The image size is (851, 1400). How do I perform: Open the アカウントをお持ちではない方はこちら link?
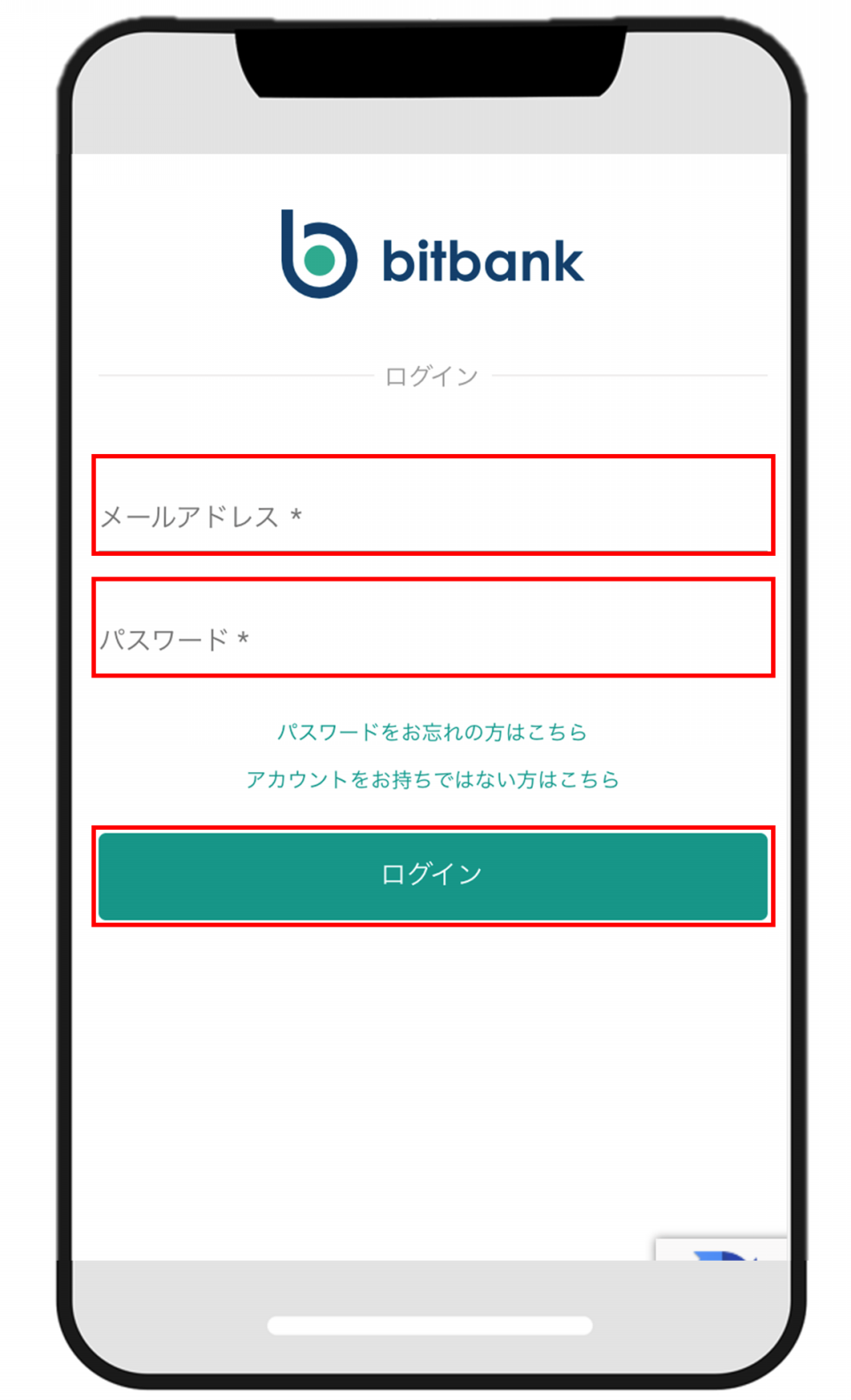432,779
